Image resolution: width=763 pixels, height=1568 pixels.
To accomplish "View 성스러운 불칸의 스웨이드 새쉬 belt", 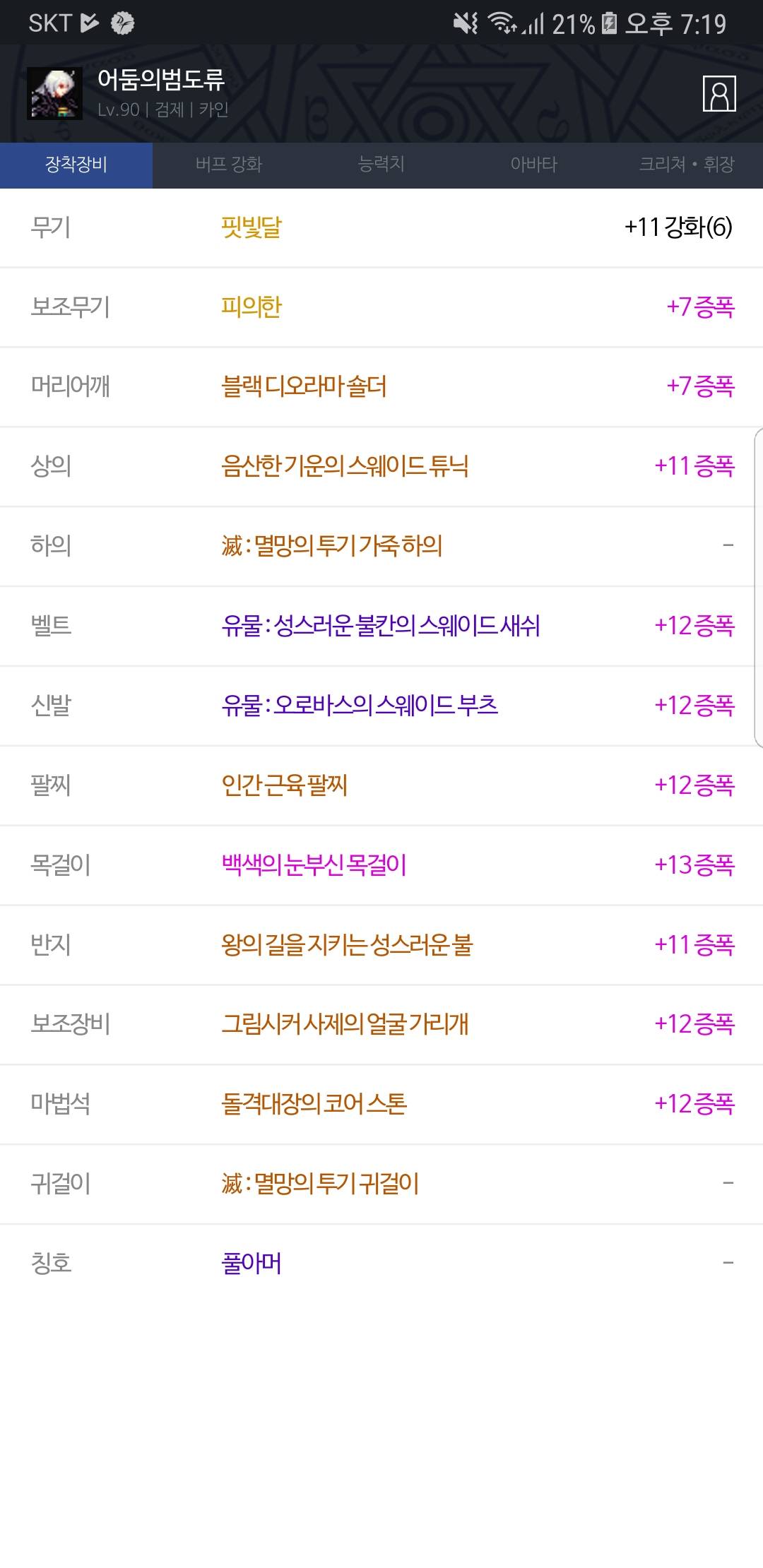I will (380, 626).
